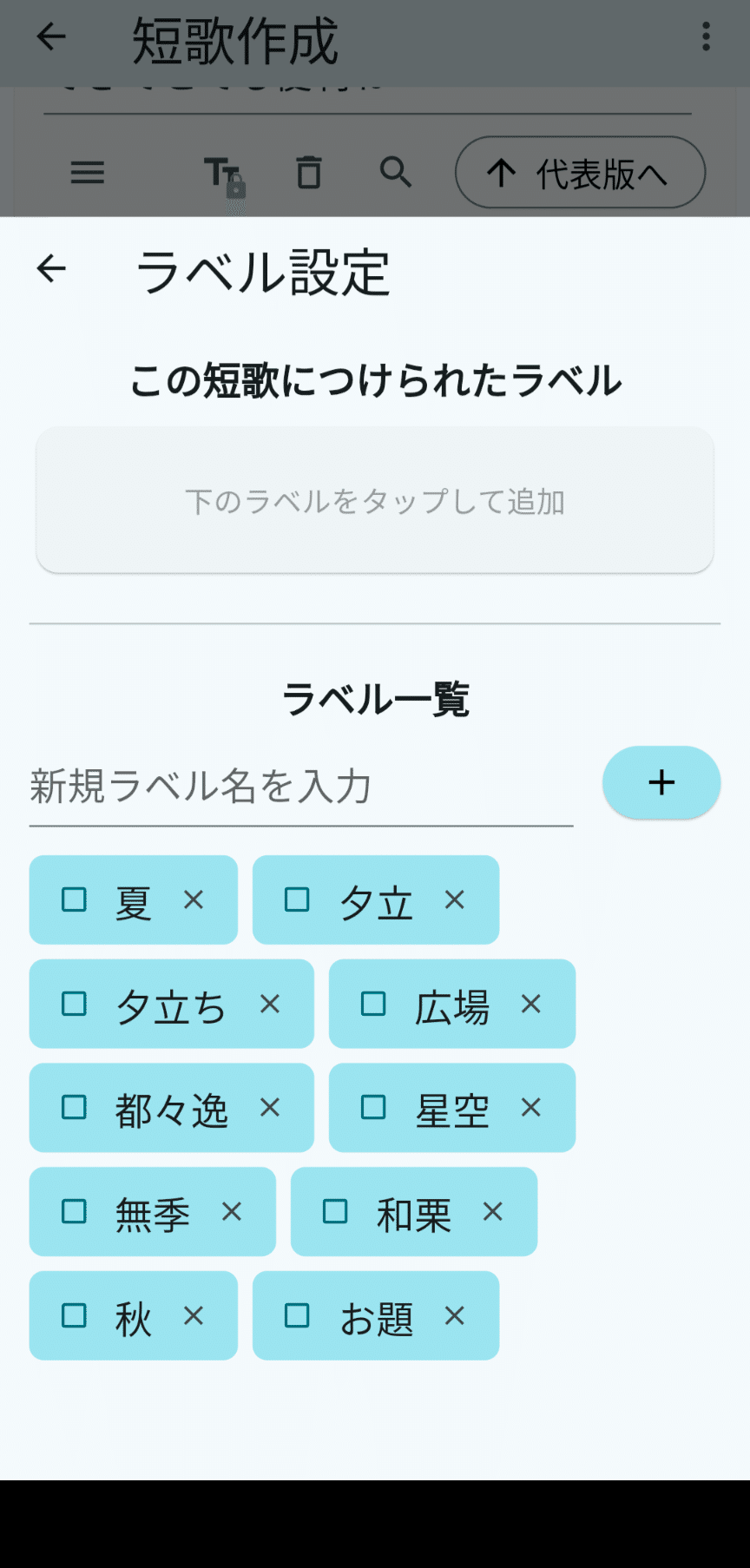
Task: Check the 秋 label
Action: click(74, 1315)
